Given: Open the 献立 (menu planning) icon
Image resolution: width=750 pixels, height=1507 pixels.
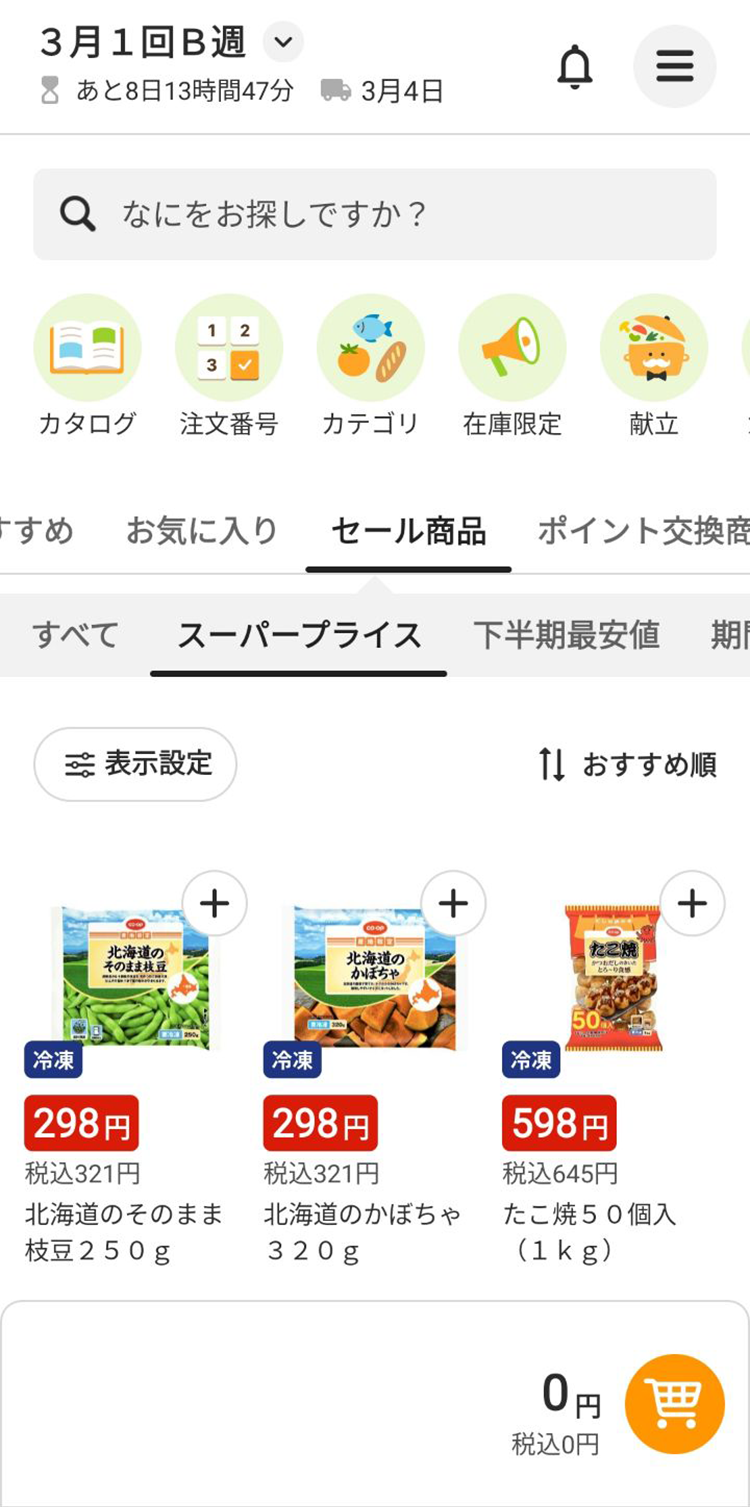Looking at the screenshot, I should point(653,346).
